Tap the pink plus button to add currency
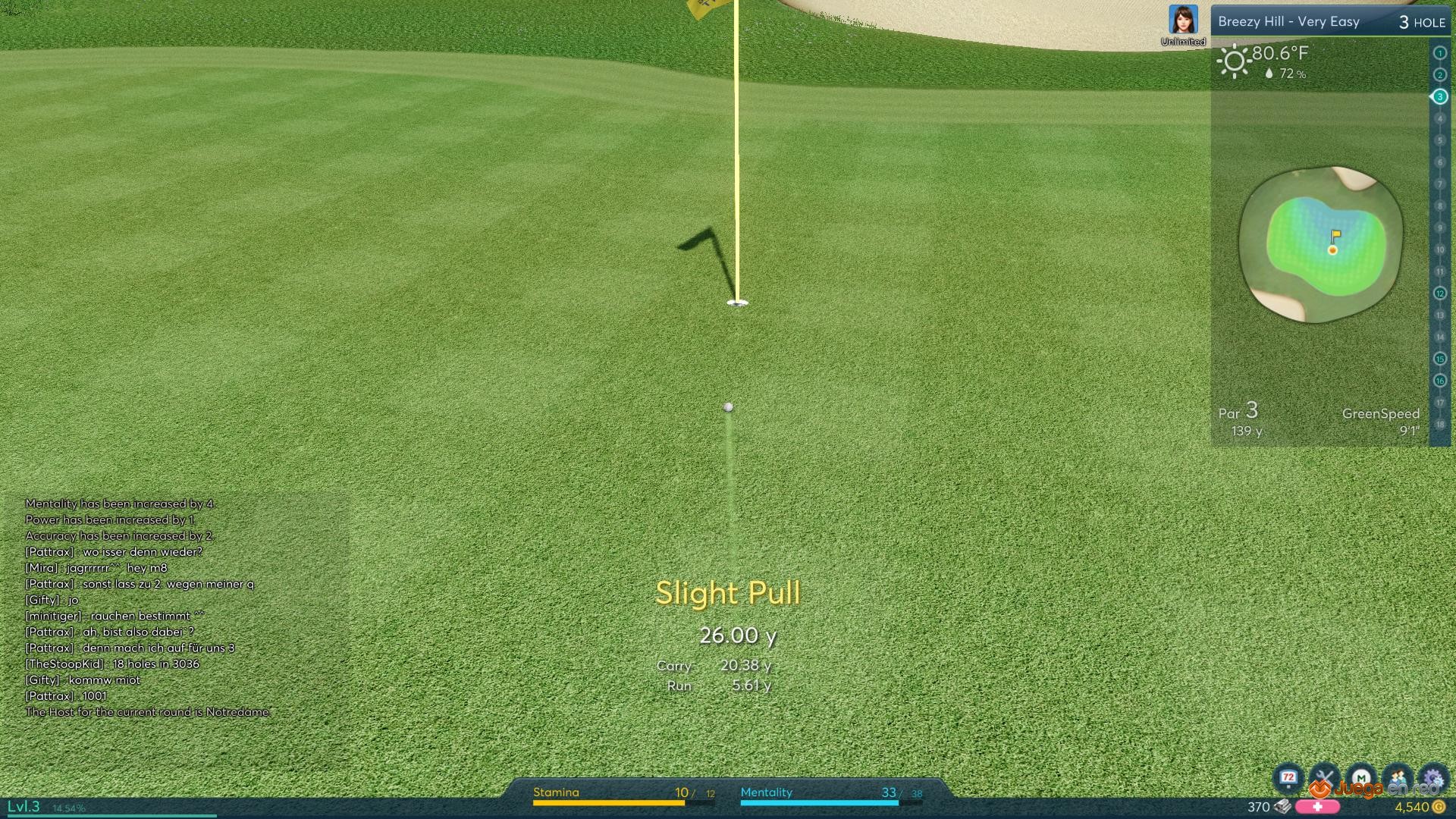The image size is (1456, 819). click(x=1317, y=807)
